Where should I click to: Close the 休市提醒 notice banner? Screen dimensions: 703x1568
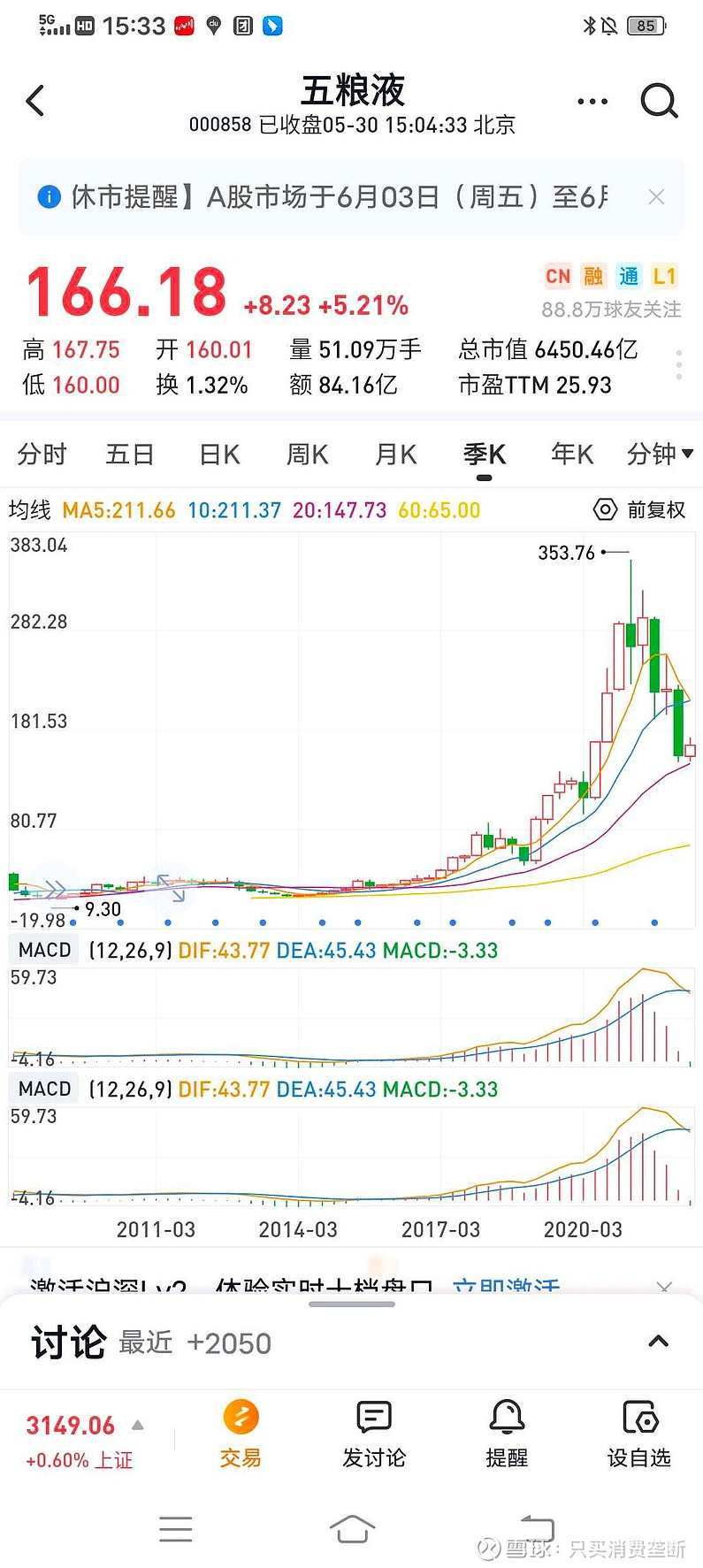(656, 196)
